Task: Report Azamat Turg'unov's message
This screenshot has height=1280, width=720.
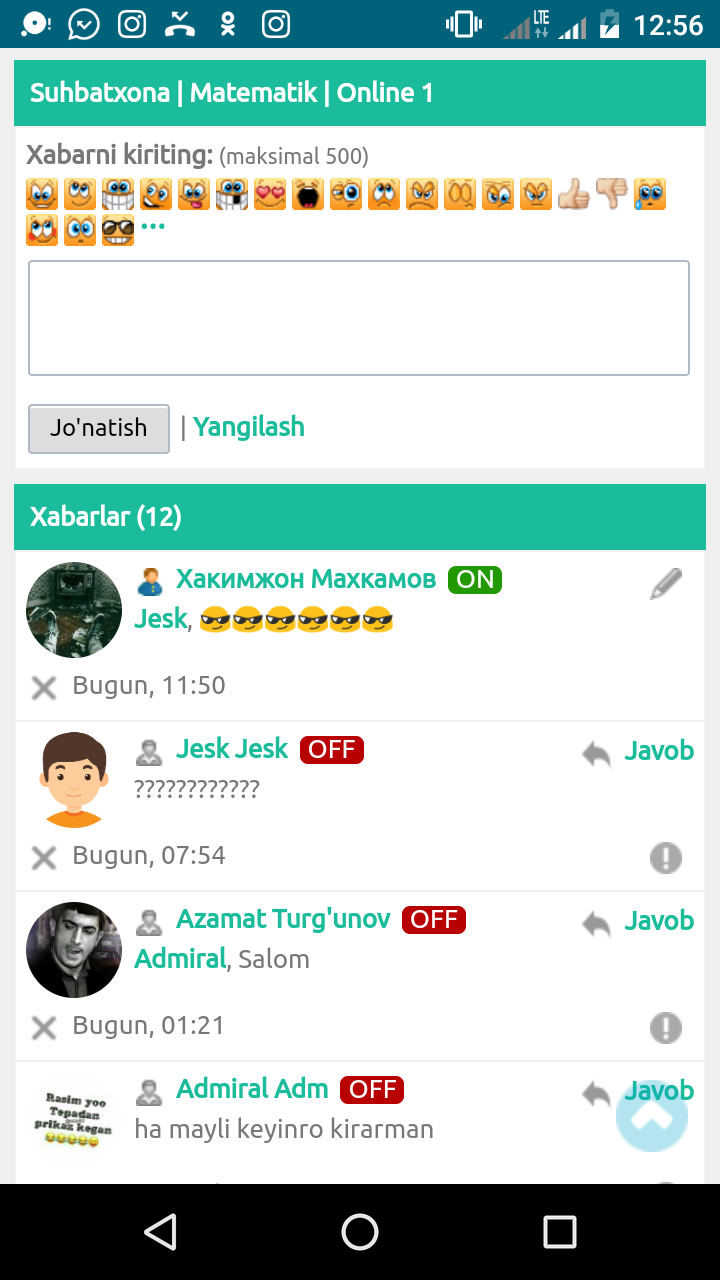Action: 666,1028
